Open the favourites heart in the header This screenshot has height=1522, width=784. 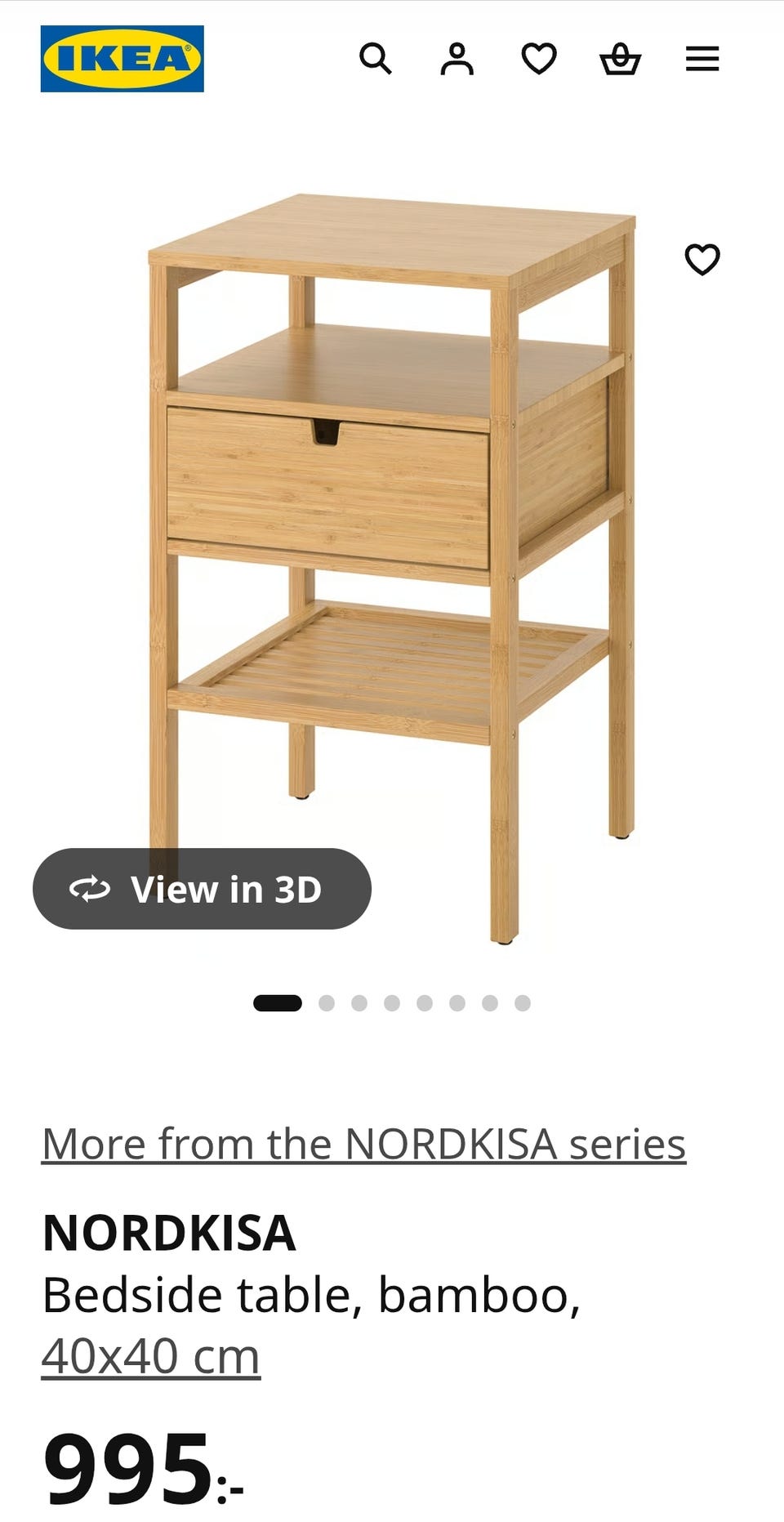tap(539, 59)
